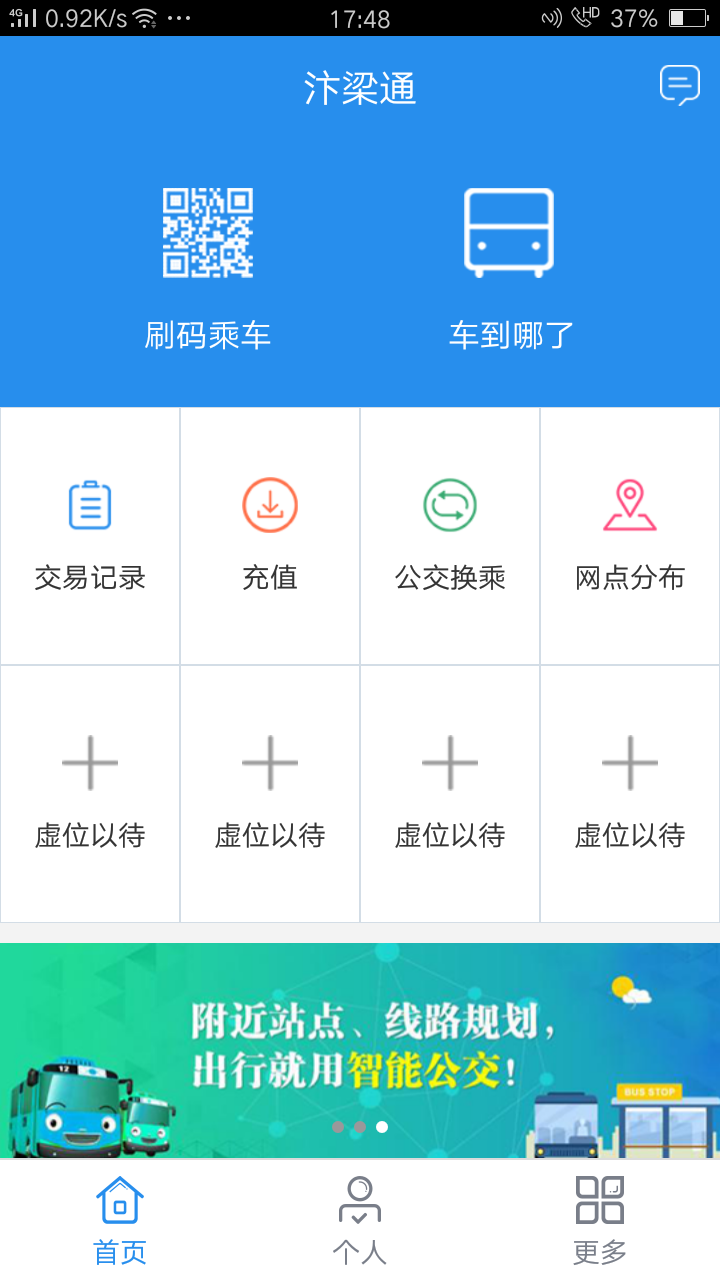This screenshot has width=720, height=1280.
Task: Switch to the 更多 tab
Action: coord(600,1220)
